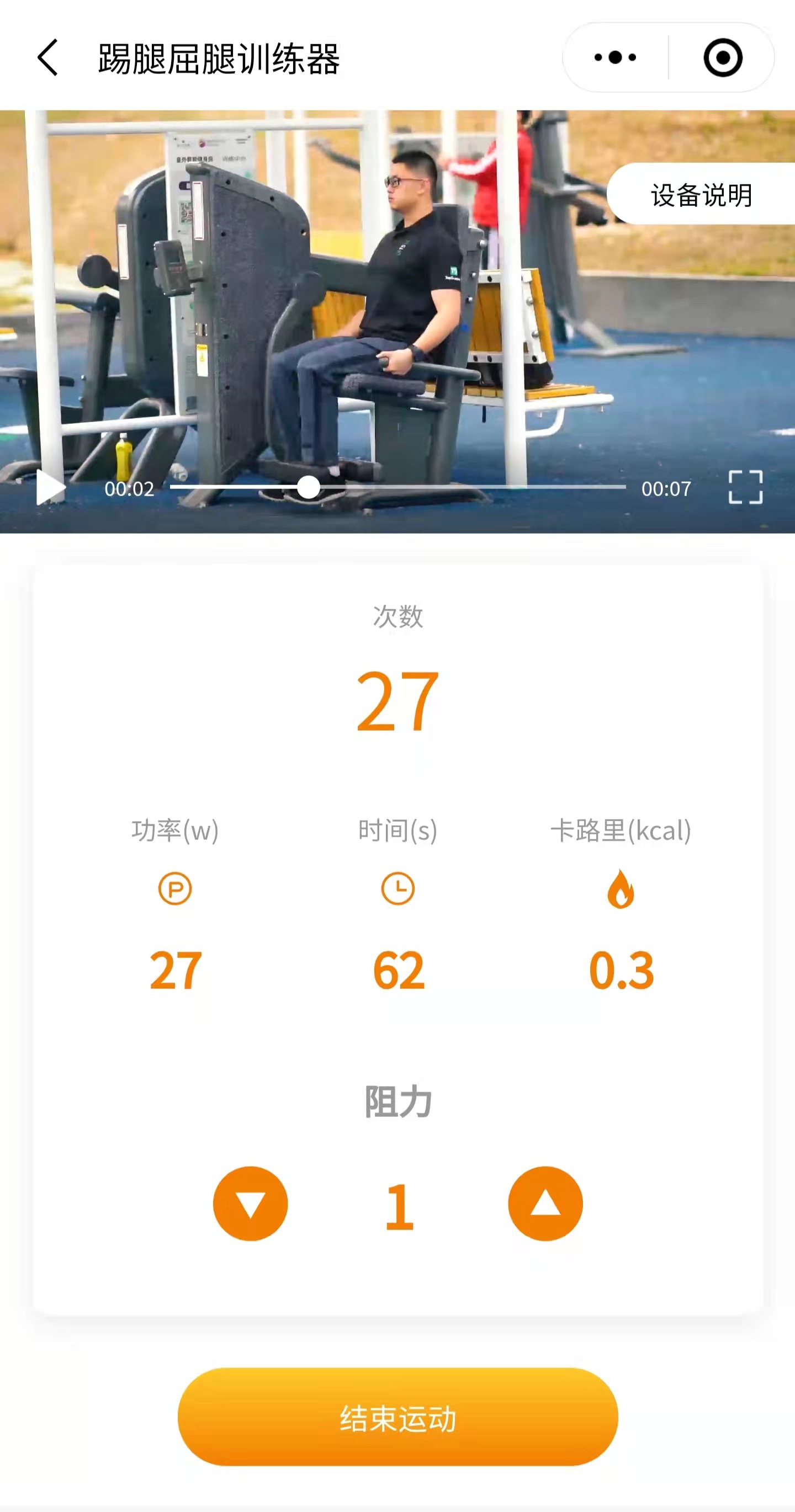Image resolution: width=795 pixels, height=1512 pixels.
Task: Open 设备说明 equipment instructions
Action: coord(701,194)
